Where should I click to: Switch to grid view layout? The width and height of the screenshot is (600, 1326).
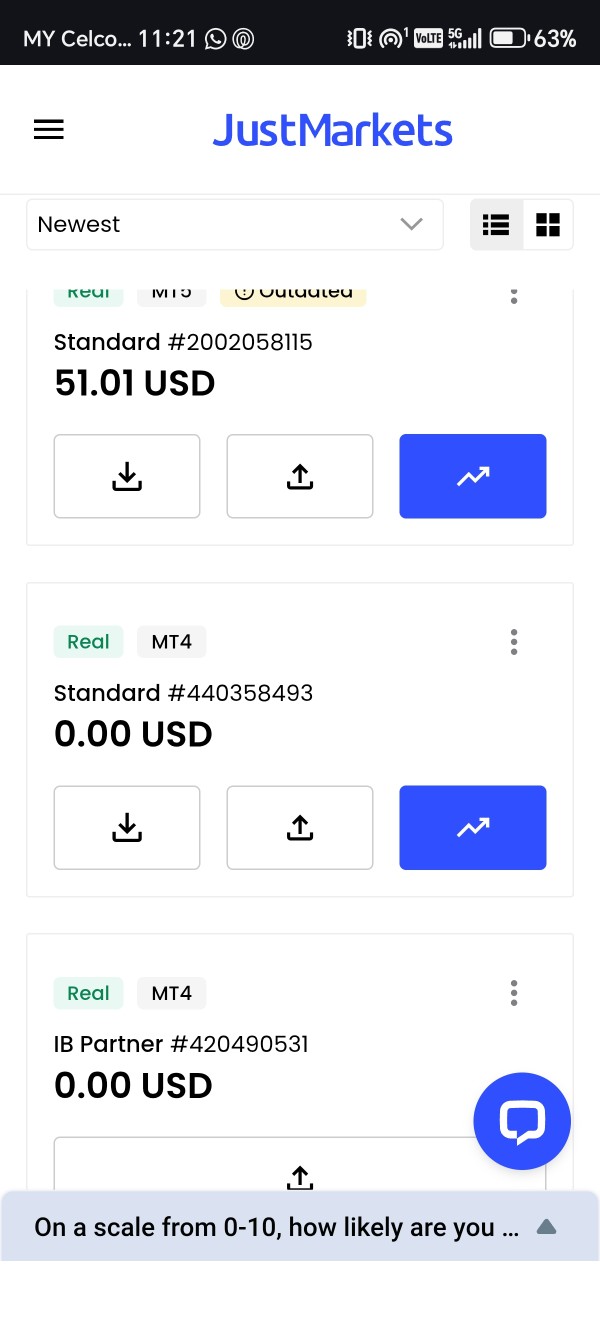point(548,224)
